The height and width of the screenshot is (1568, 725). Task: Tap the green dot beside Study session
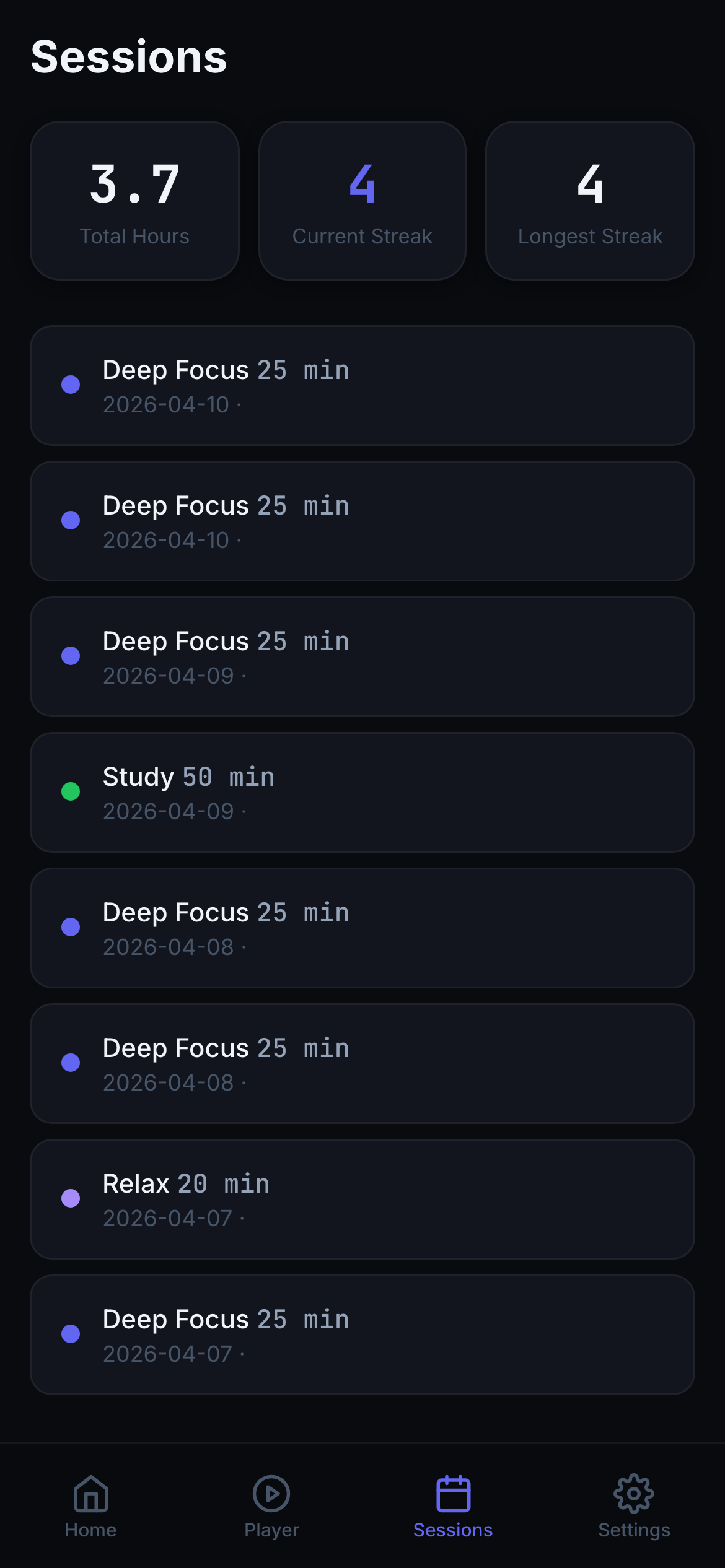71,791
